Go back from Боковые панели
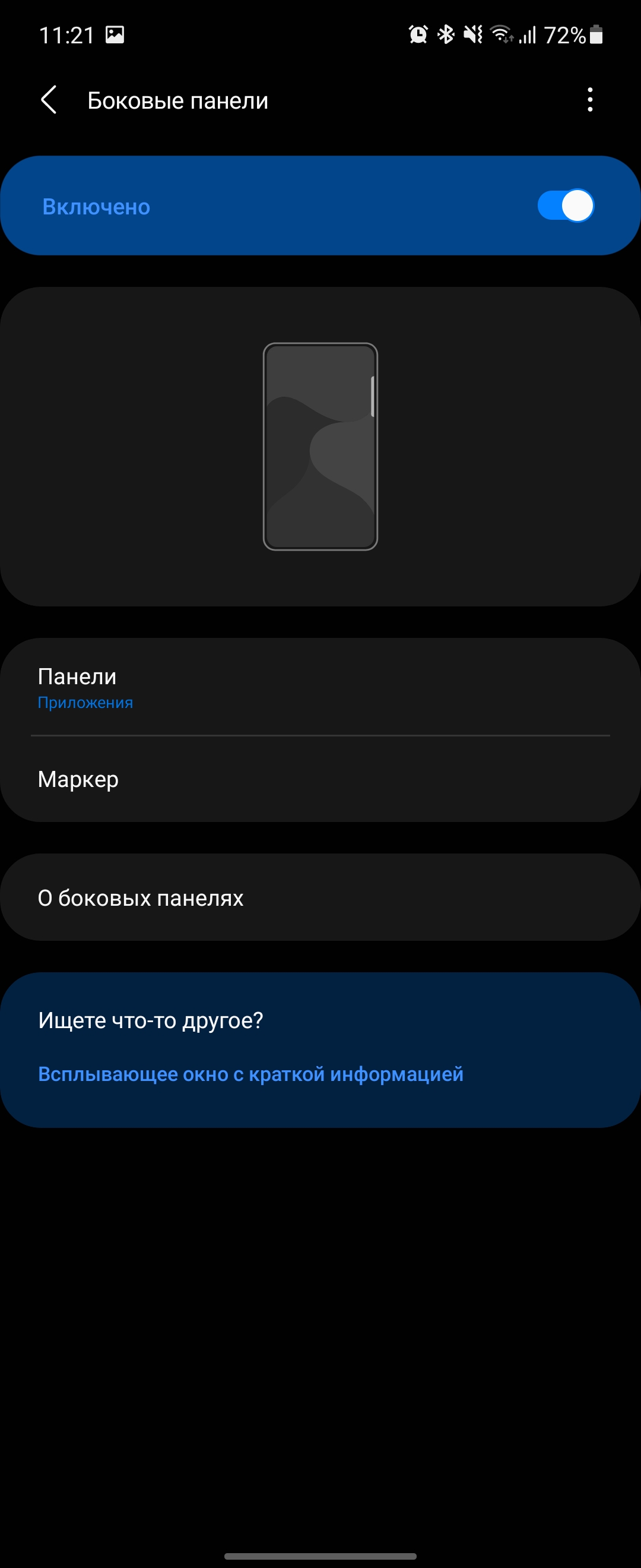Viewport: 641px width, 1568px height. [x=49, y=100]
